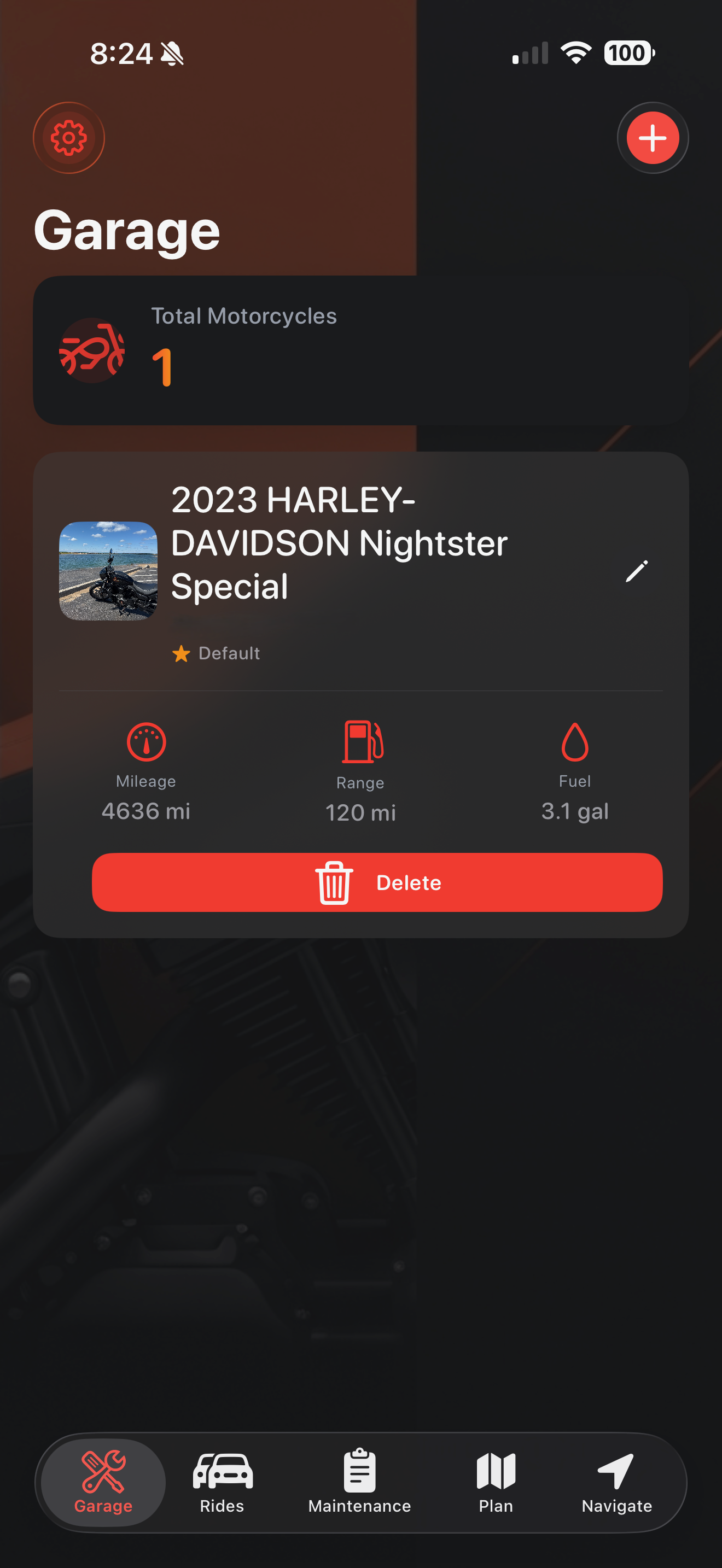Edit the Harley-Davidson Nightster Special details
This screenshot has width=722, height=1568.
pos(636,571)
